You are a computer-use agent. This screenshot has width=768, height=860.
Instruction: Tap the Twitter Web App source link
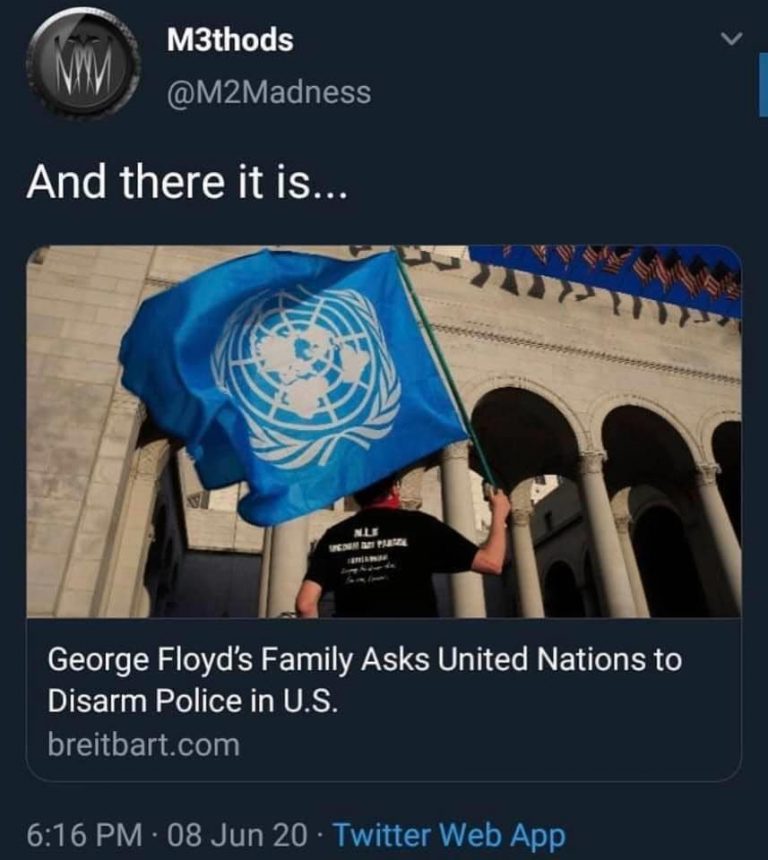pyautogui.click(x=448, y=834)
